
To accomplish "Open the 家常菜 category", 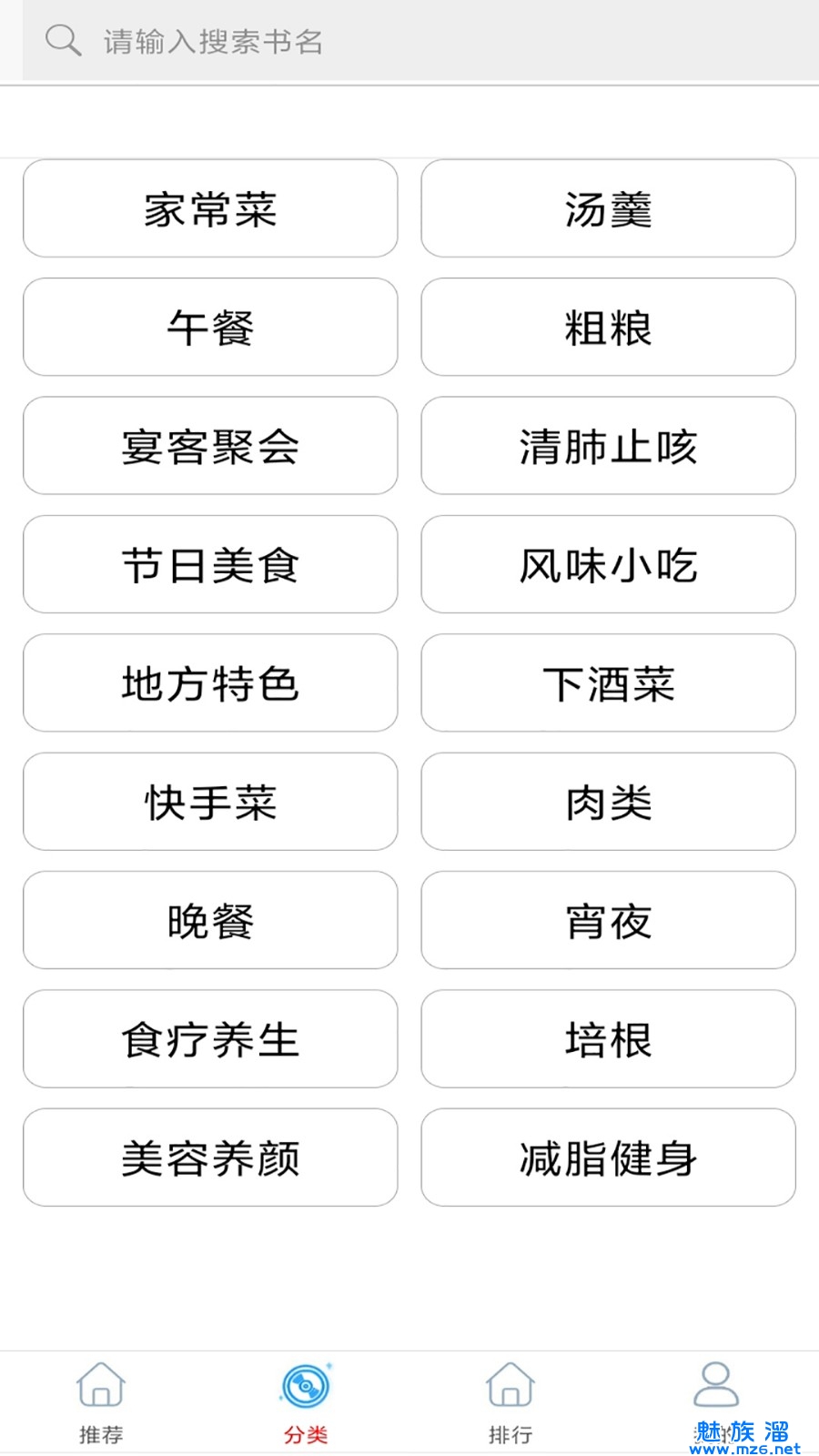I will tap(210, 209).
